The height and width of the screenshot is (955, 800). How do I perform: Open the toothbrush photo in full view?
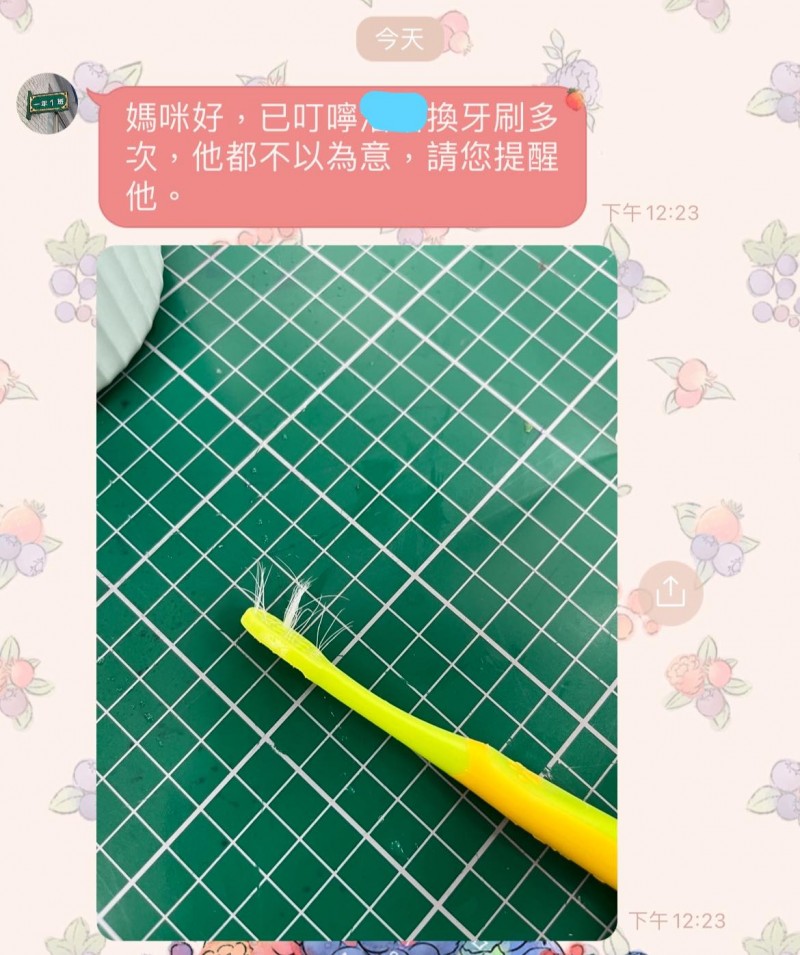pyautogui.click(x=356, y=592)
